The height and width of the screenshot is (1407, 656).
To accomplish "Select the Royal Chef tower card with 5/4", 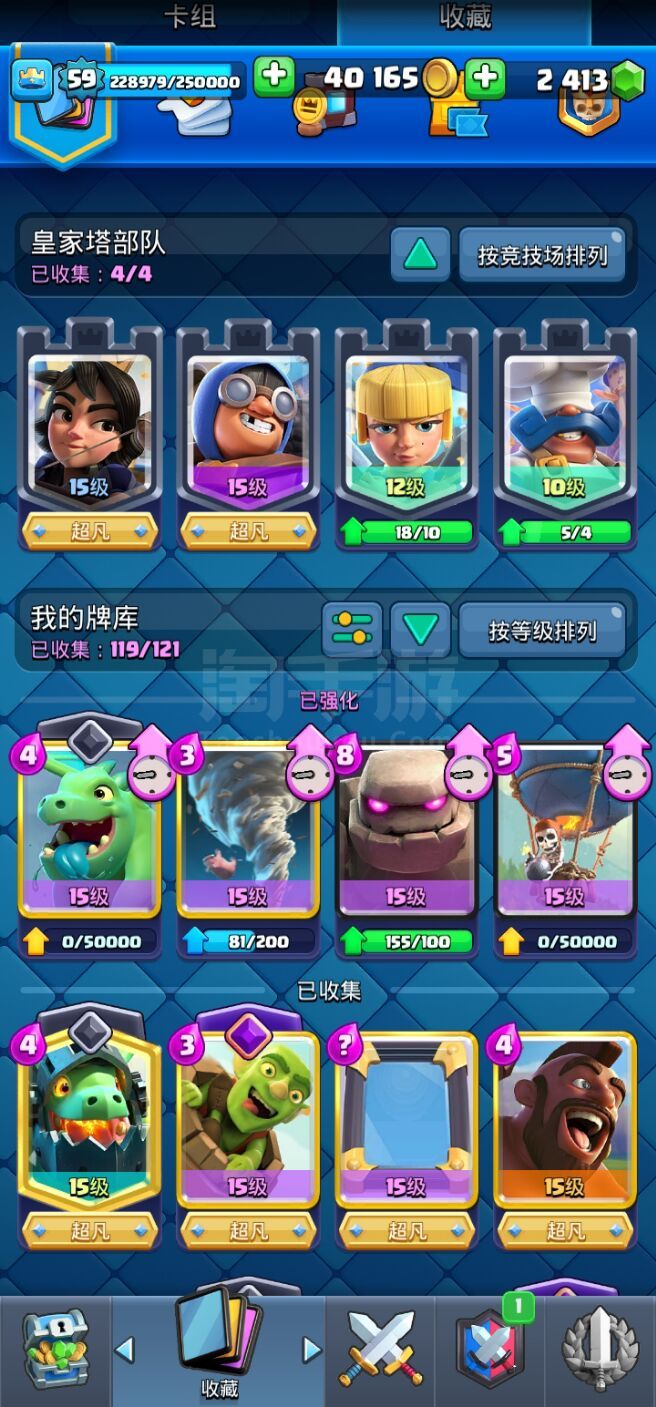I will pyautogui.click(x=564, y=434).
